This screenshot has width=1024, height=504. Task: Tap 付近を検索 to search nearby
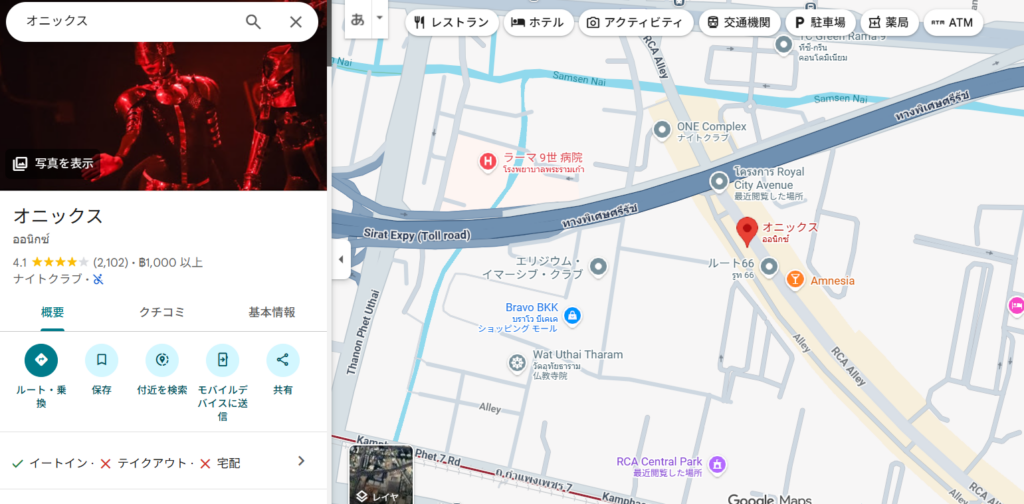(162, 360)
